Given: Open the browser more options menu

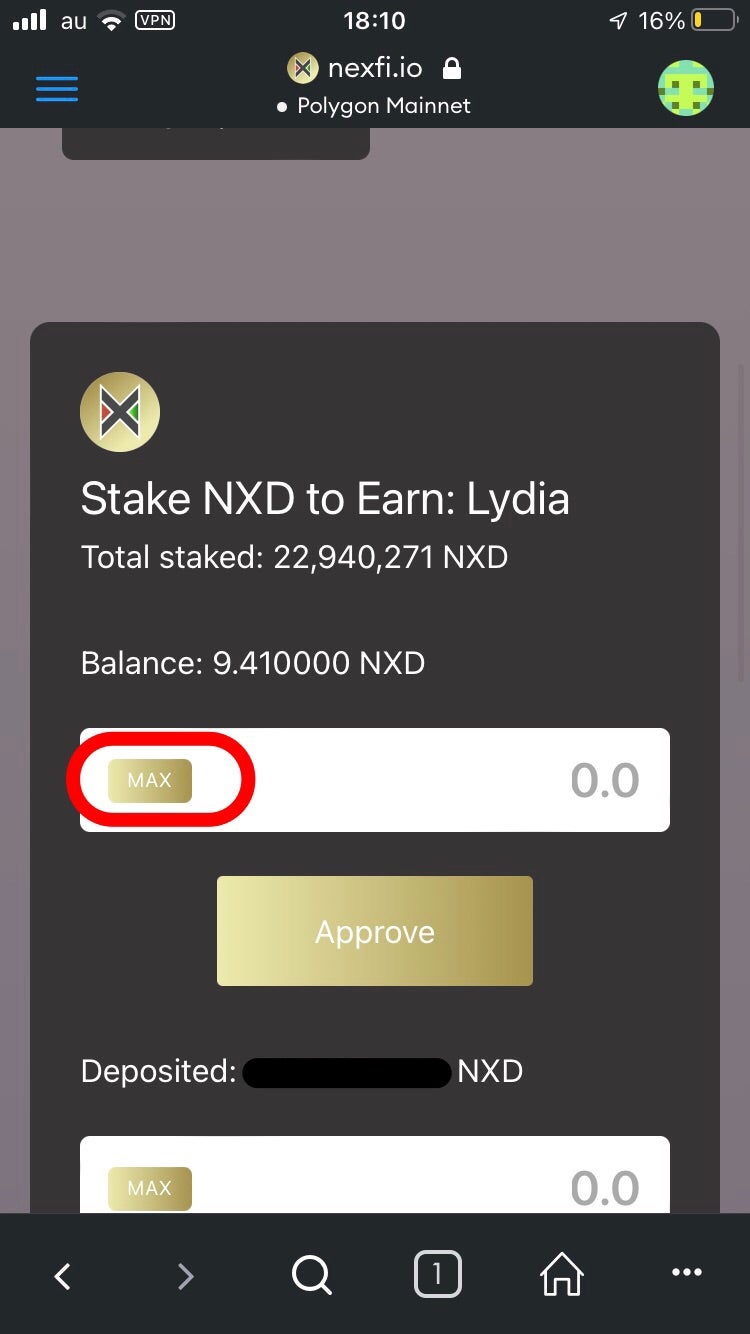Looking at the screenshot, I should point(687,1273).
